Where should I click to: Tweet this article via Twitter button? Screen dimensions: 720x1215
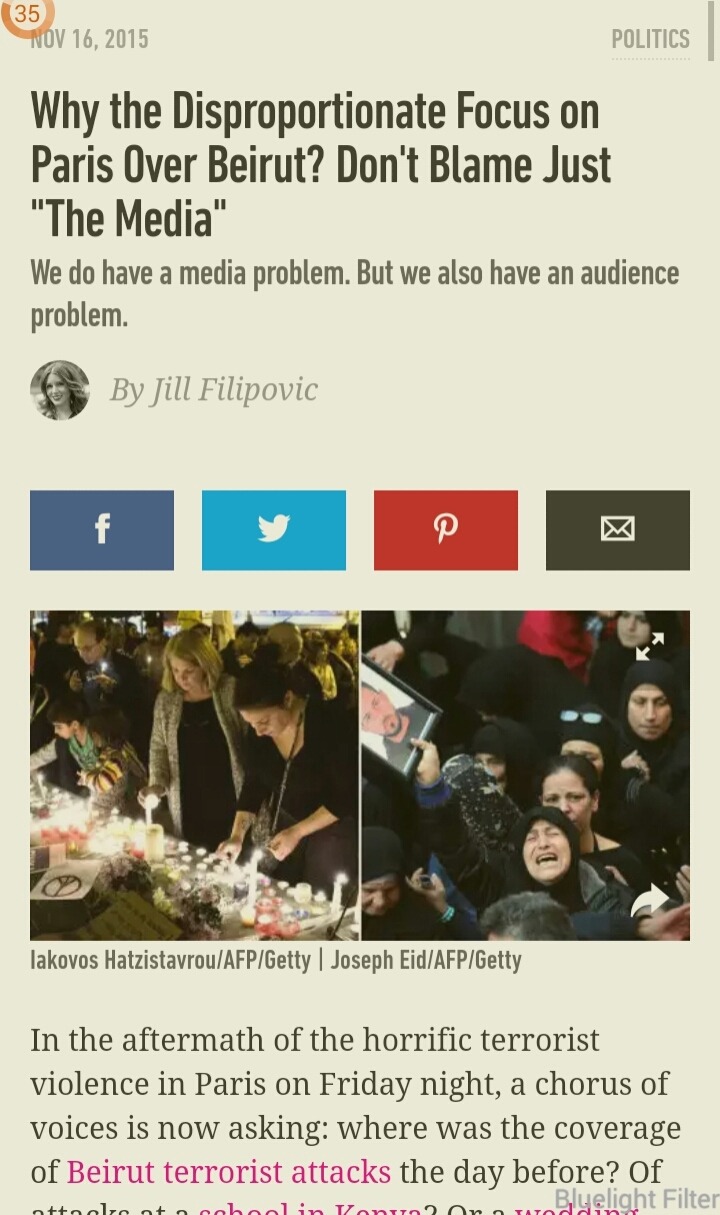tap(274, 530)
